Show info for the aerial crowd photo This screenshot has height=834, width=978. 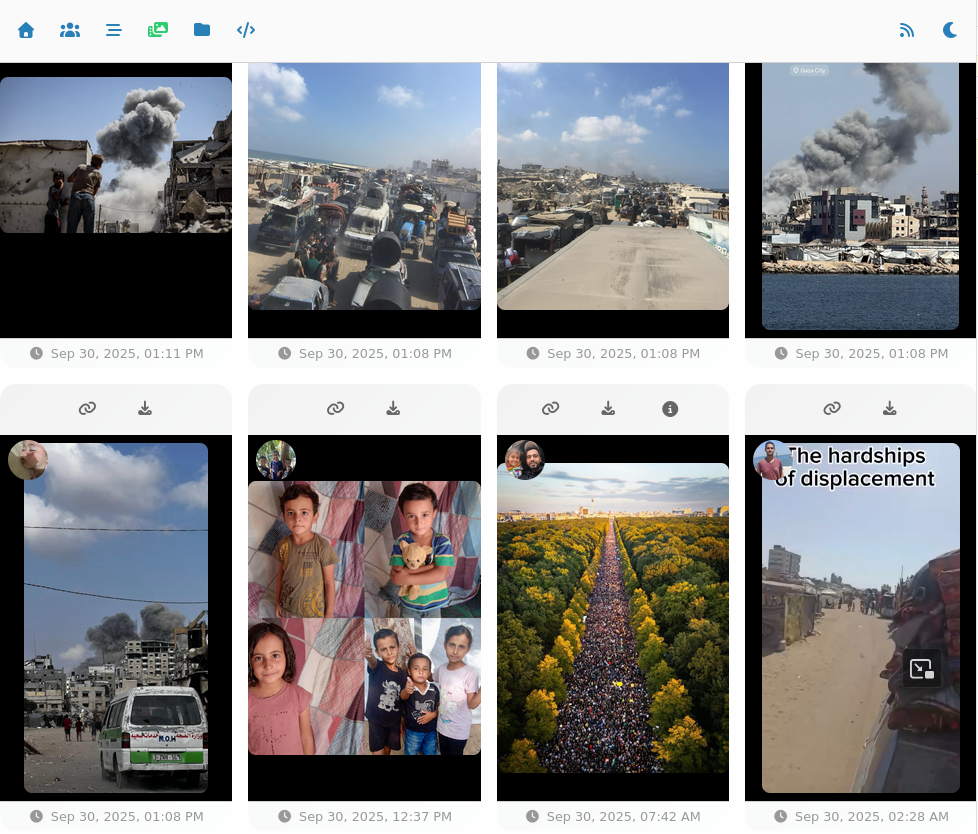click(670, 408)
